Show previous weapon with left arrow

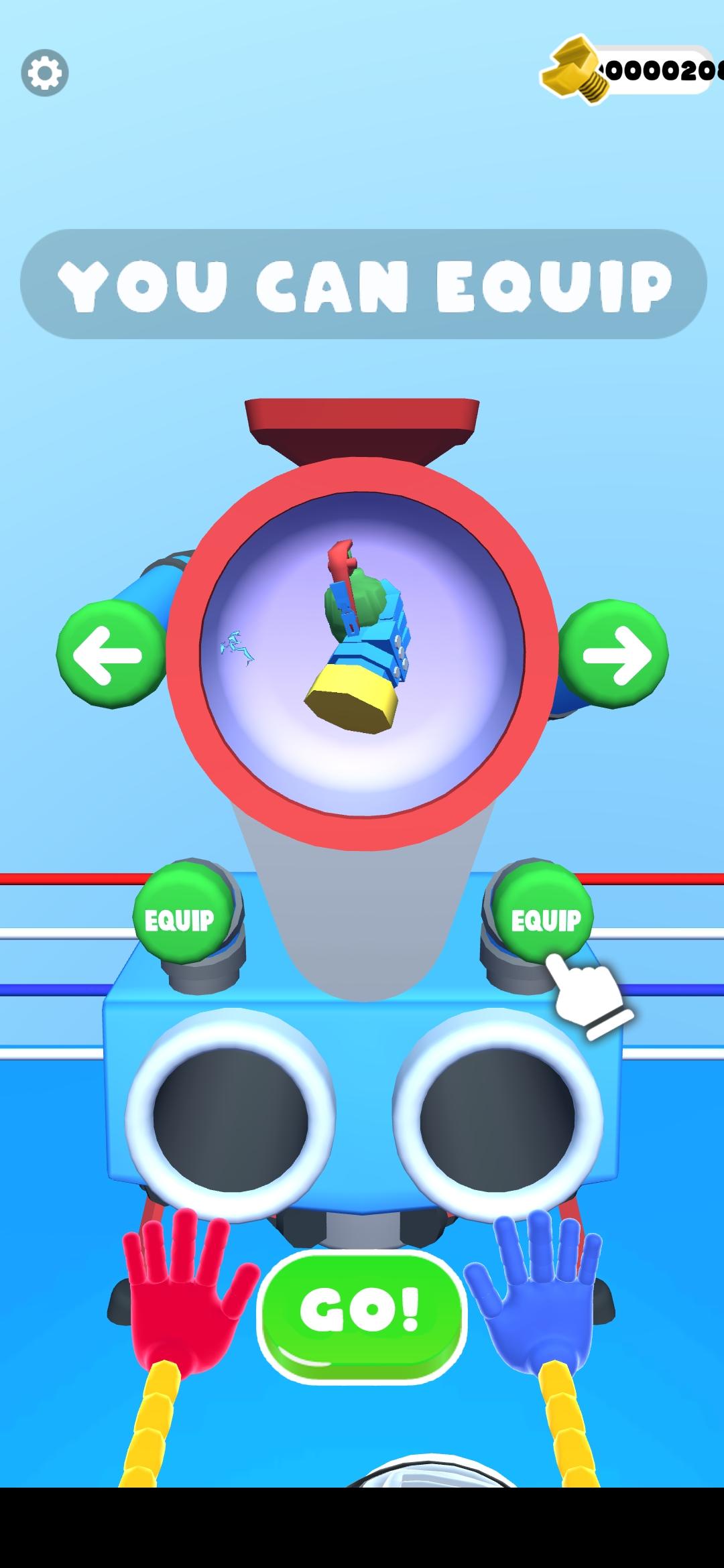coord(109,654)
